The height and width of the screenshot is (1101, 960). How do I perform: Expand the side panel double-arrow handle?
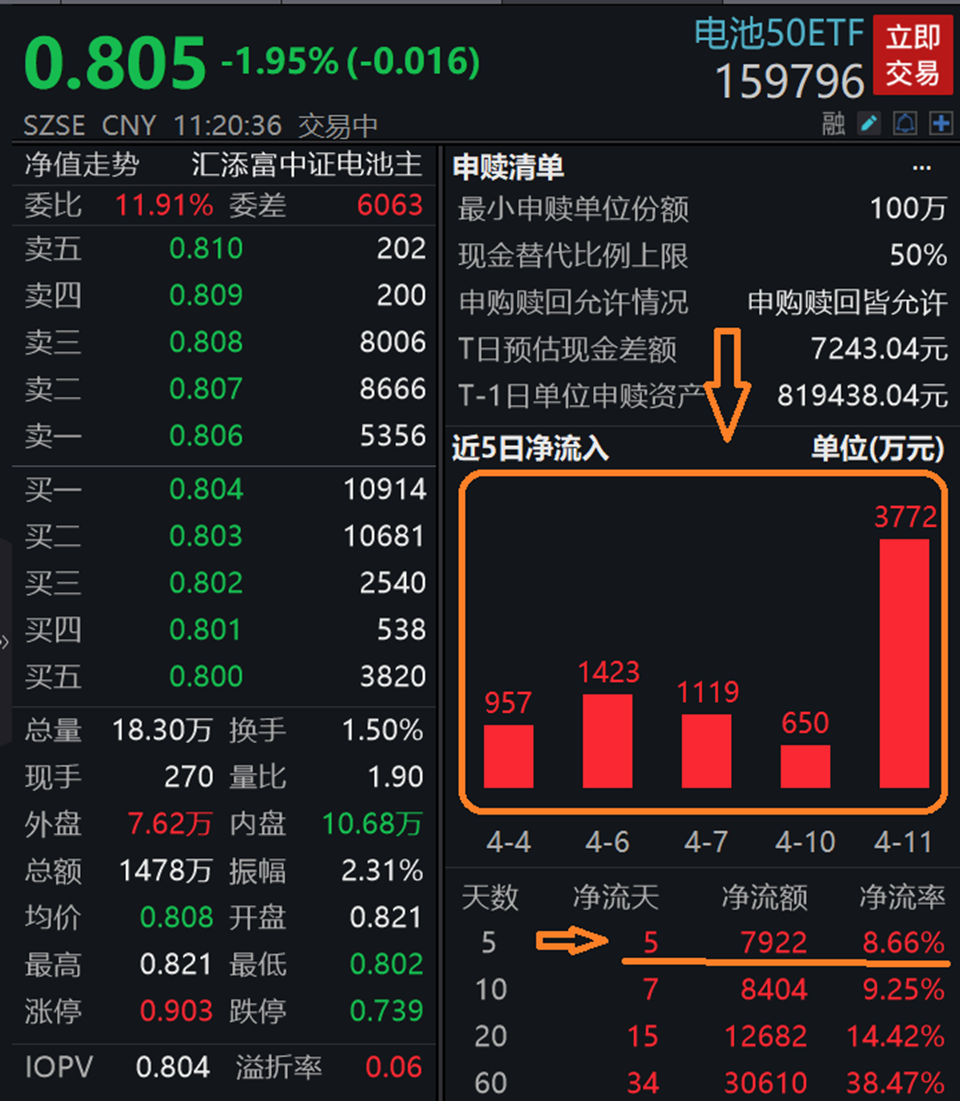click(x=5, y=642)
